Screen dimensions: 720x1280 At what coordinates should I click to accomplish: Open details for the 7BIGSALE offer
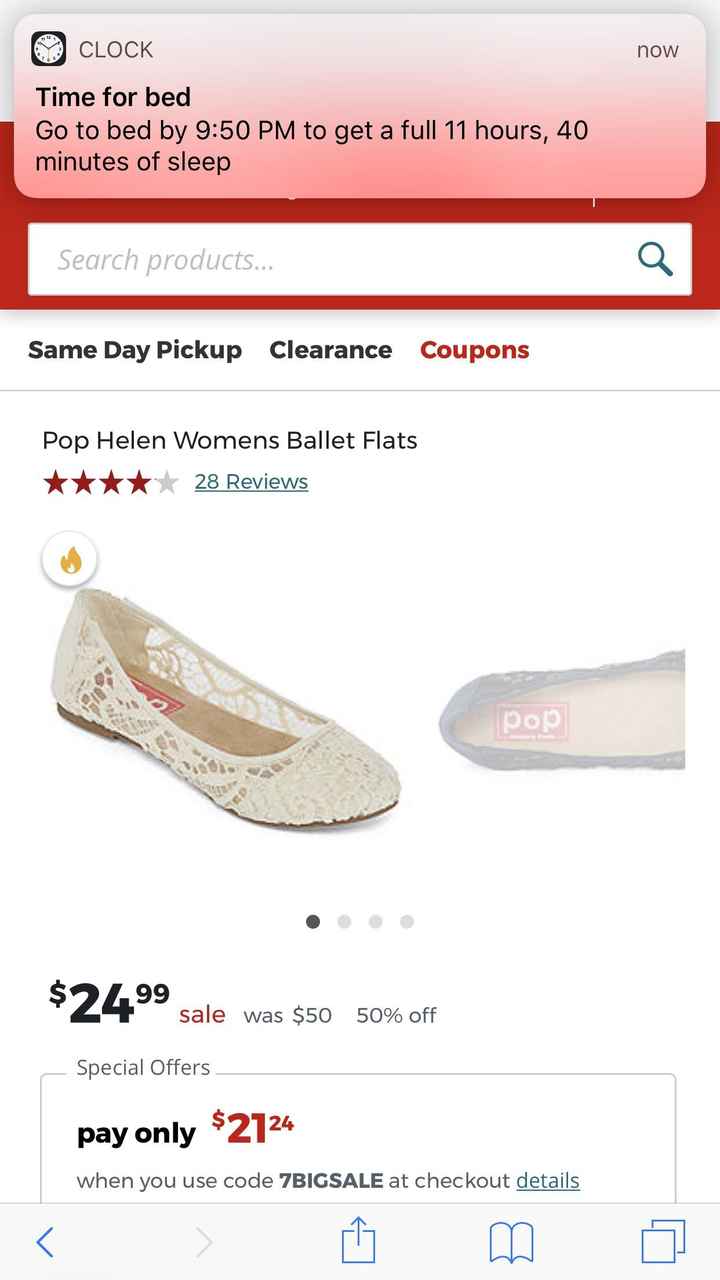click(x=547, y=1180)
